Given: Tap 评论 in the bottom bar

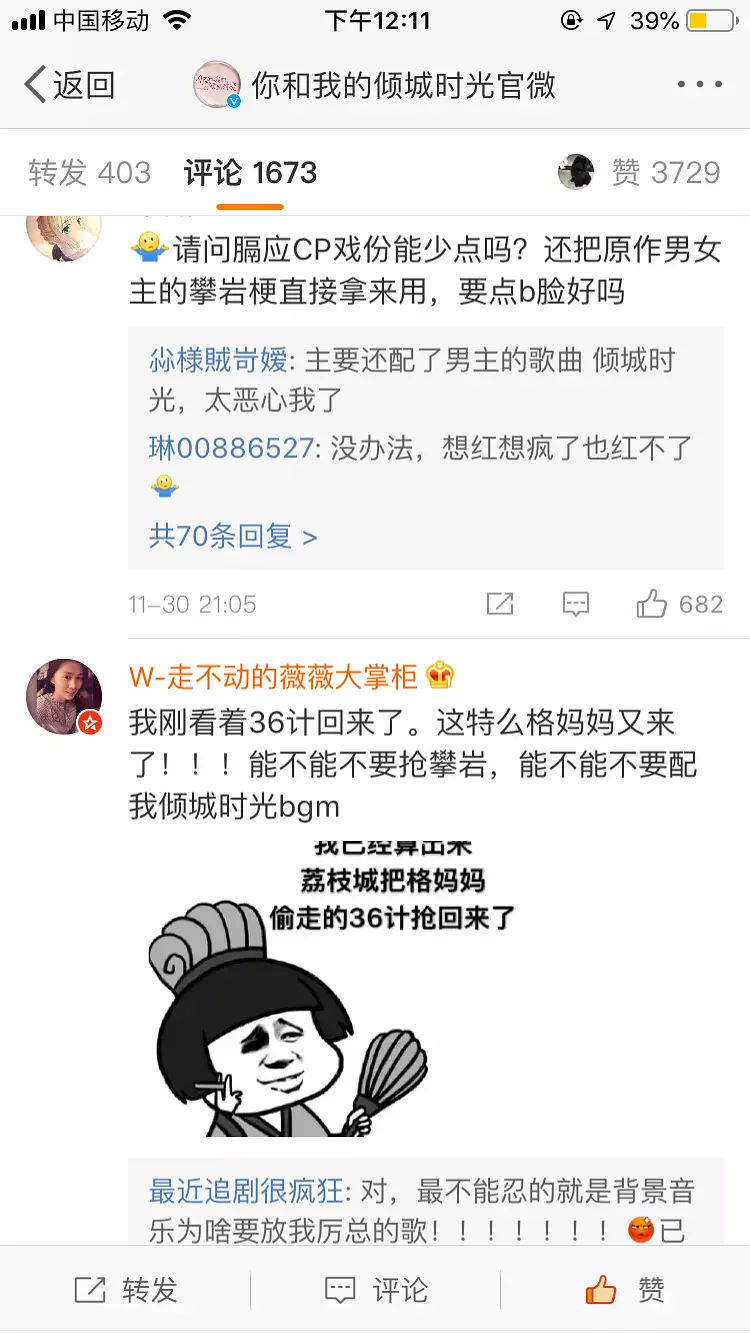Looking at the screenshot, I should tap(376, 1290).
